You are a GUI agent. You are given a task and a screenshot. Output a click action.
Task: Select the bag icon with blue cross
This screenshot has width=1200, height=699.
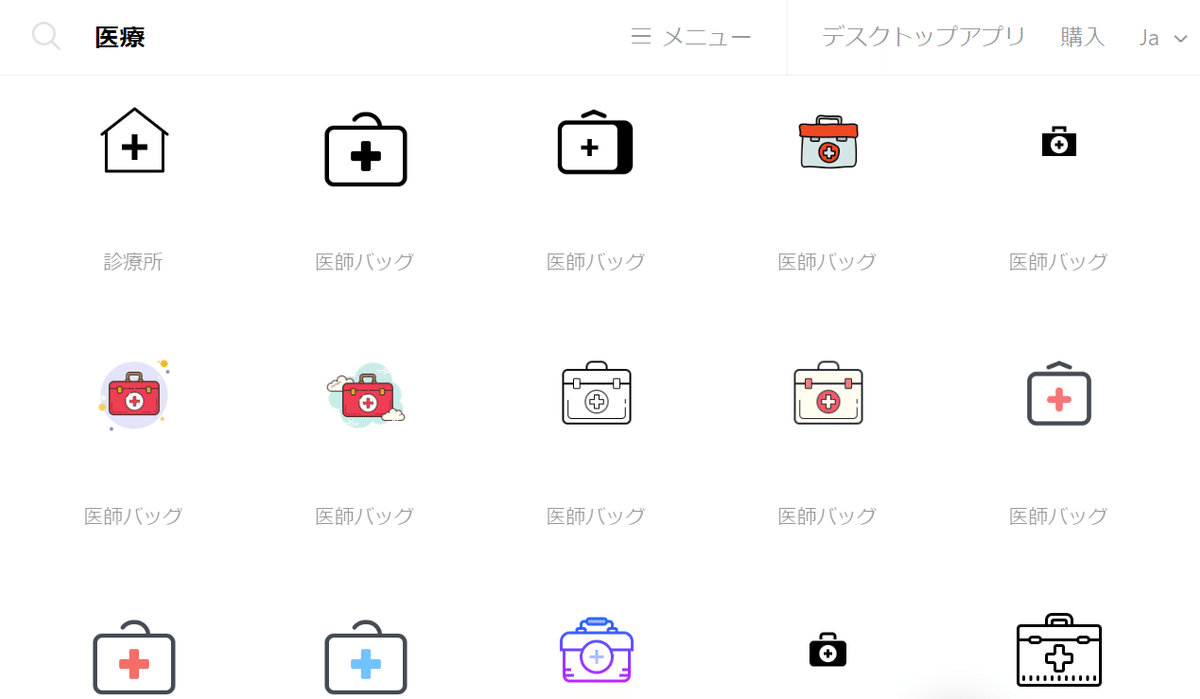(x=366, y=658)
